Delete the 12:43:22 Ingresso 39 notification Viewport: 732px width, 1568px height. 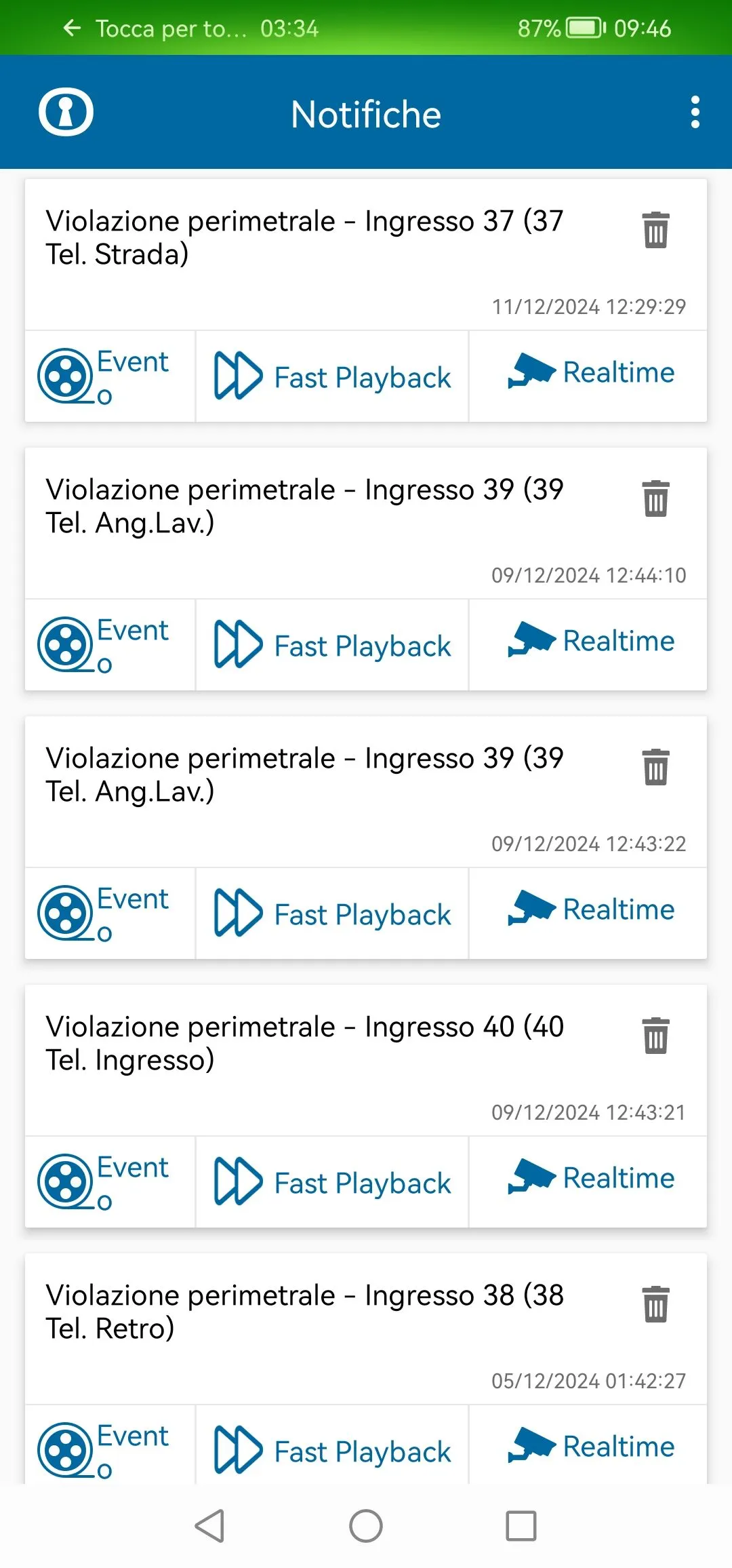click(655, 767)
